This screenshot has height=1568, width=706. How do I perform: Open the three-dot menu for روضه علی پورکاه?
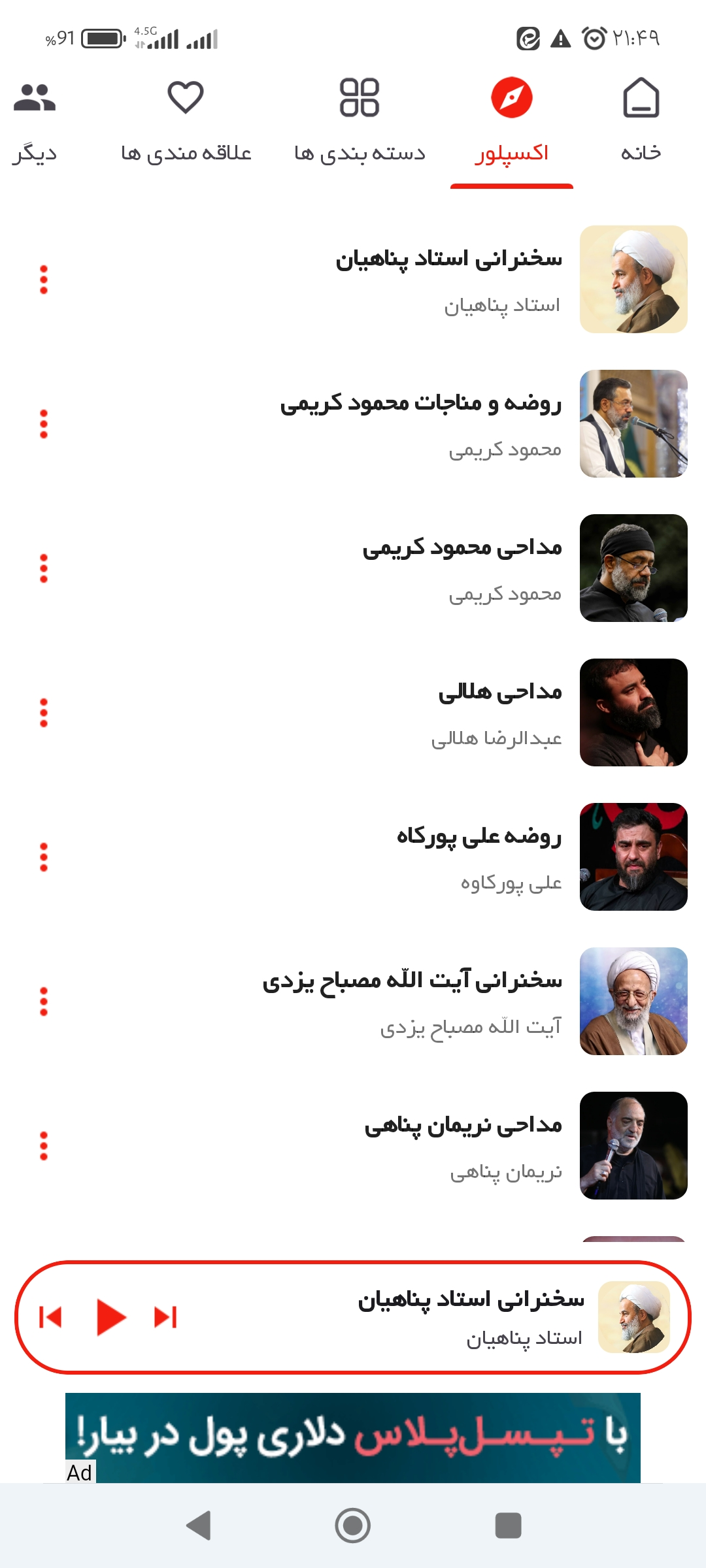click(44, 857)
